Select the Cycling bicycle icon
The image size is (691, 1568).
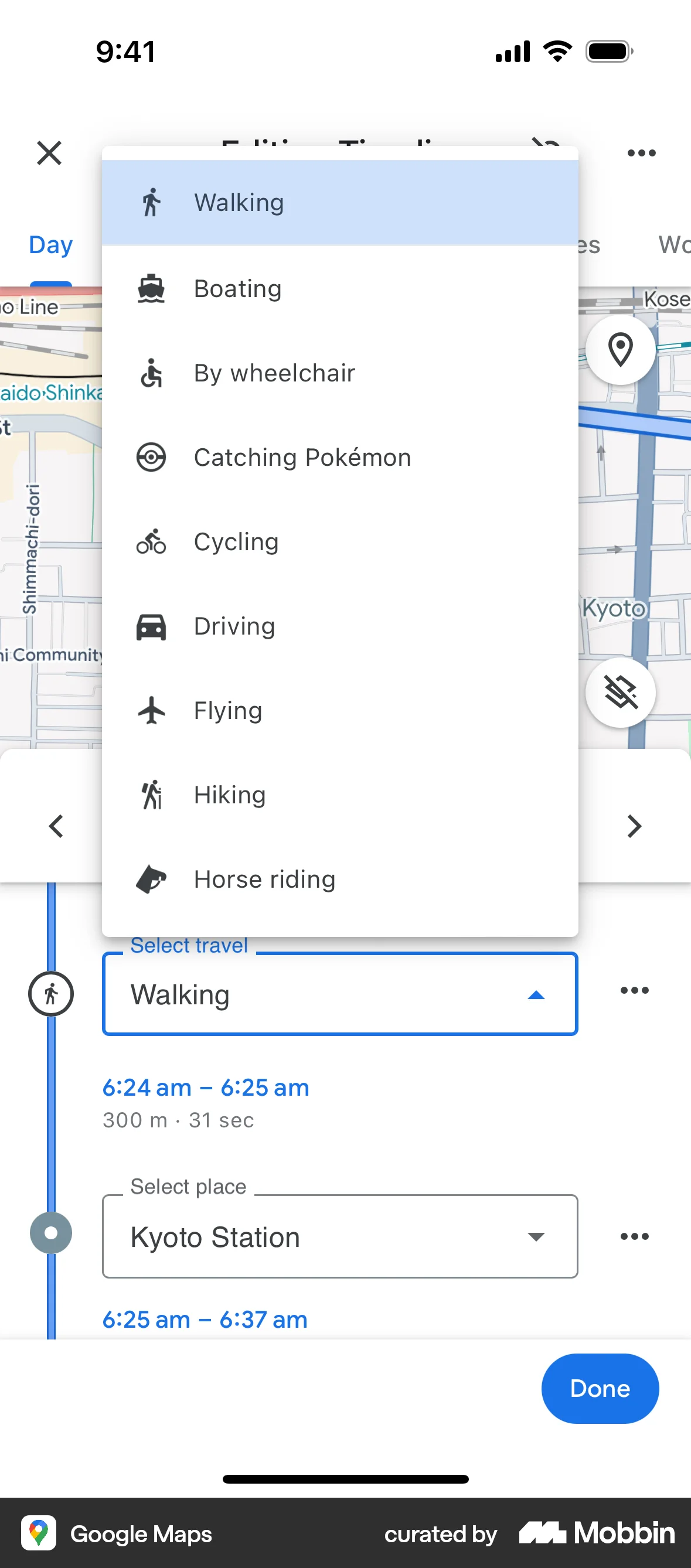click(151, 542)
